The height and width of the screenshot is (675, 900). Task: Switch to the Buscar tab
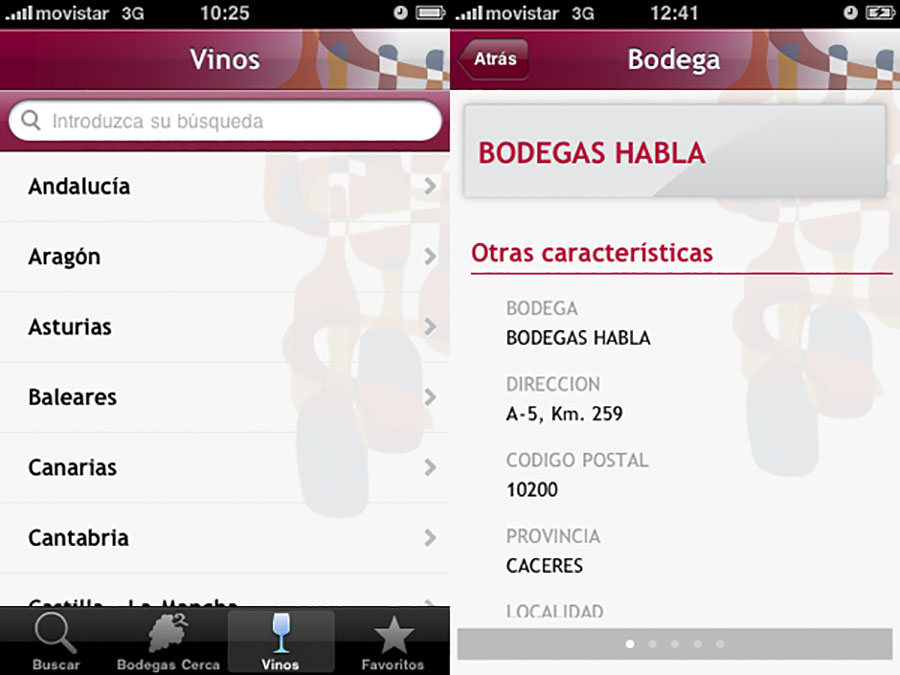(56, 642)
